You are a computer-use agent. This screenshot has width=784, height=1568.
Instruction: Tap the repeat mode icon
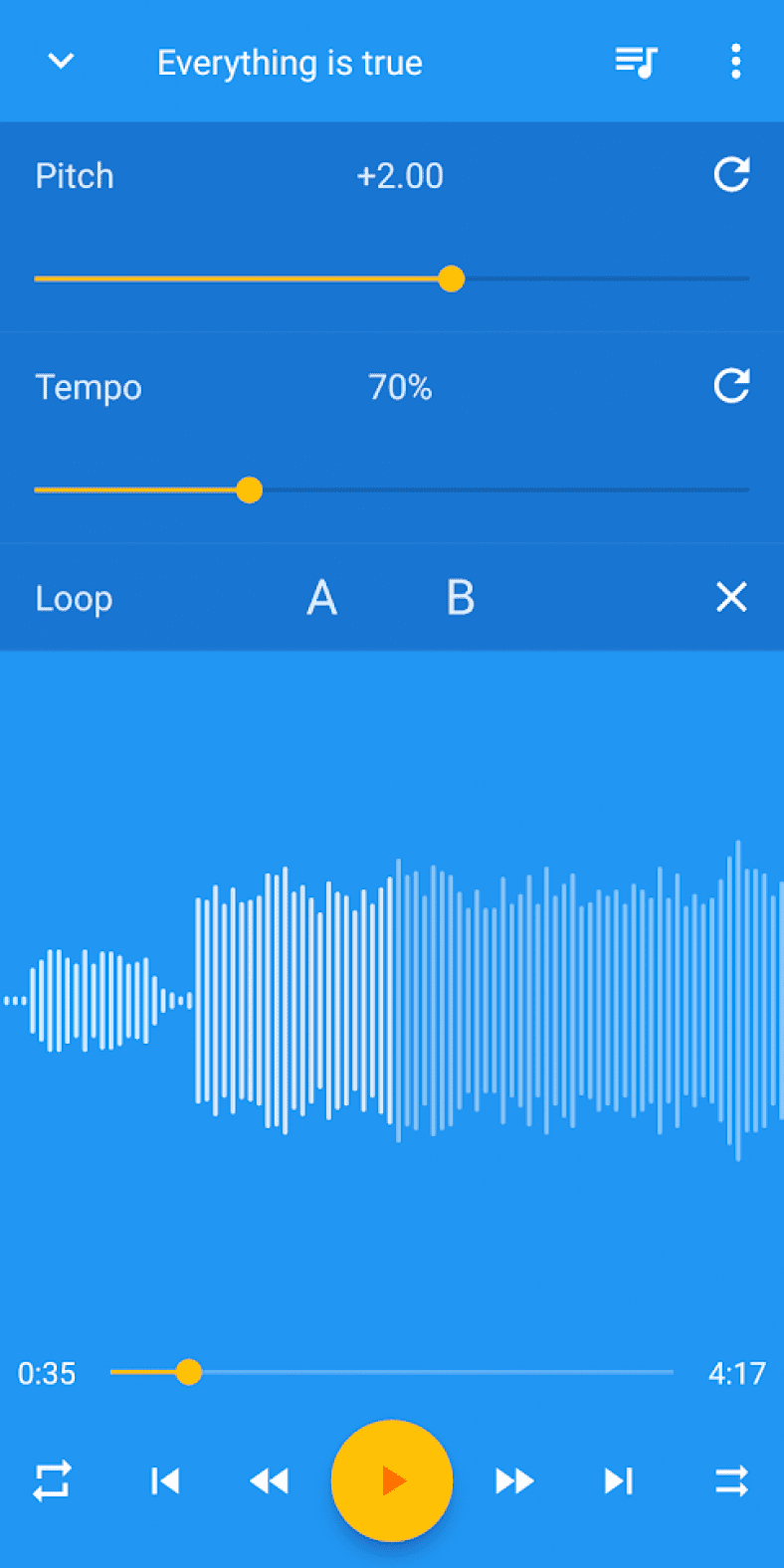click(52, 1480)
